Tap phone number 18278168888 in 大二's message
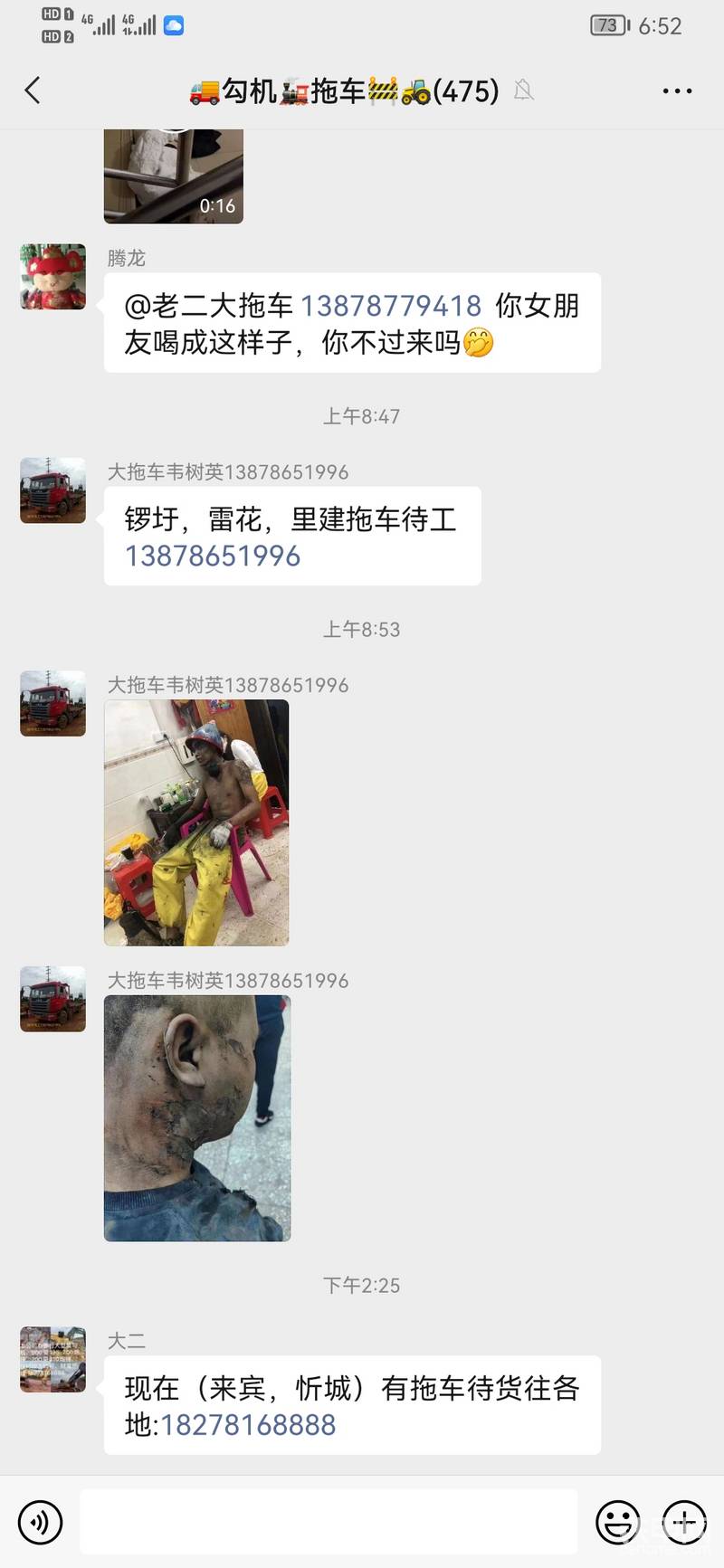Screen dimensions: 724x1568 [248, 1425]
